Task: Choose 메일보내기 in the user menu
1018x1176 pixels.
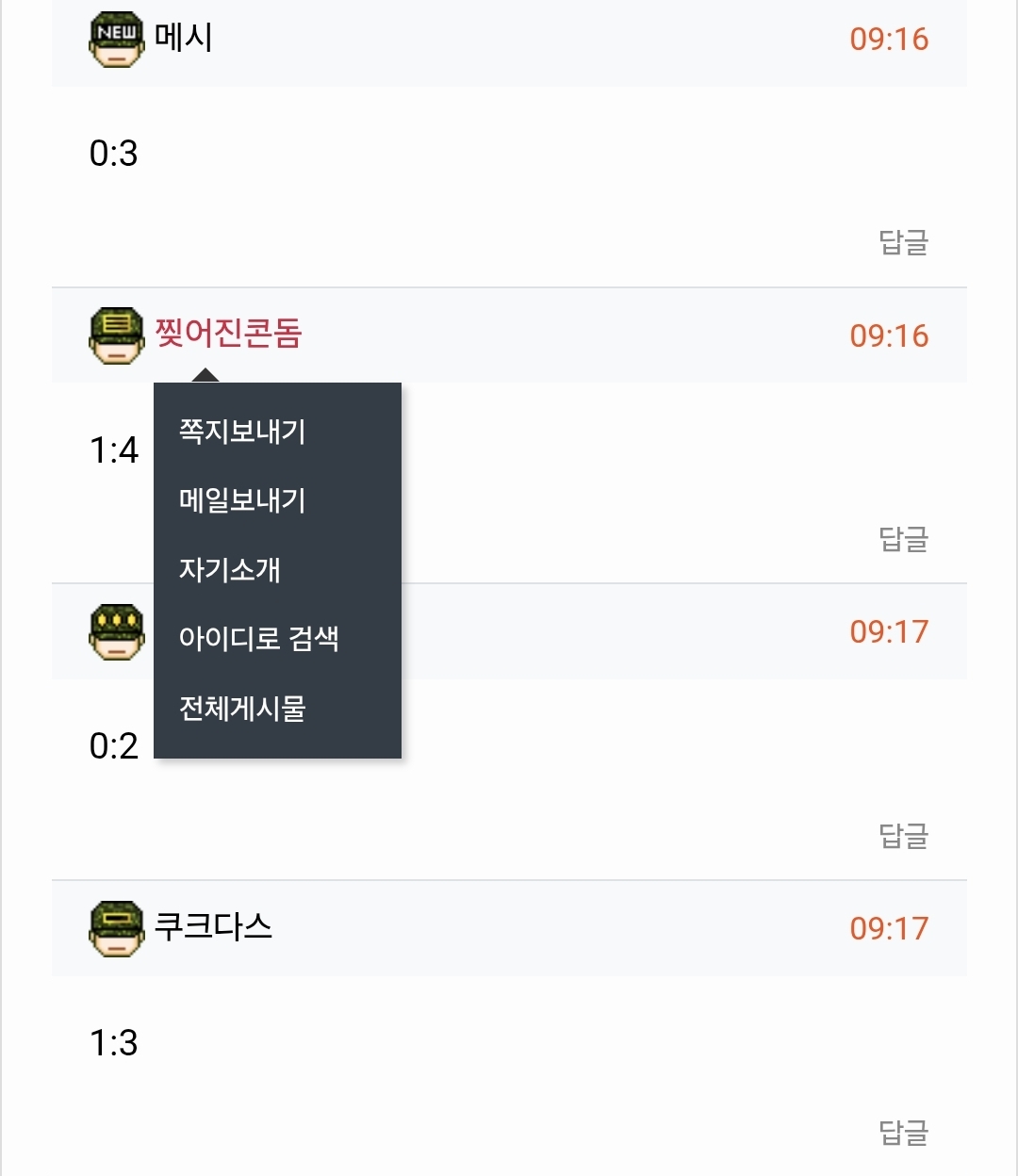Action: 242,500
